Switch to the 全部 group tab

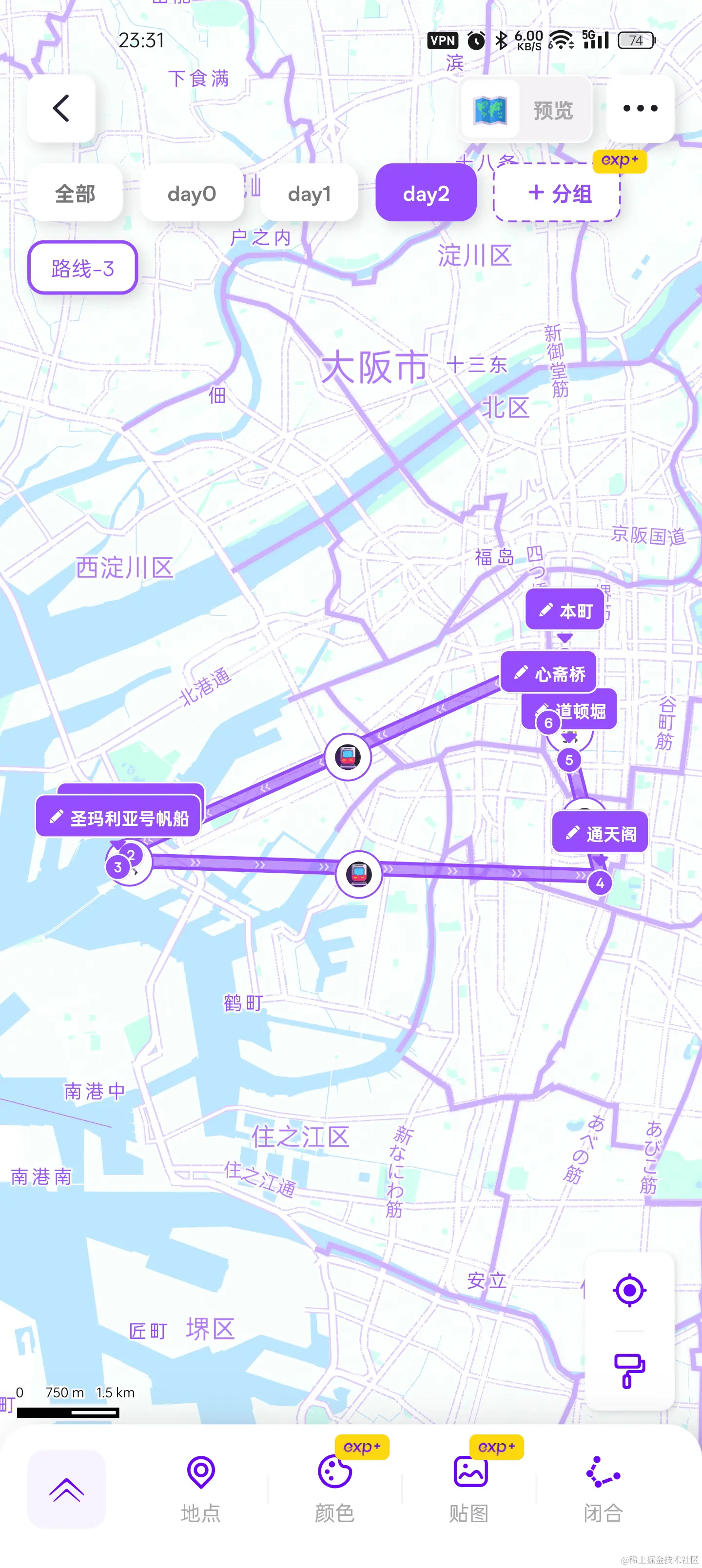pyautogui.click(x=76, y=194)
